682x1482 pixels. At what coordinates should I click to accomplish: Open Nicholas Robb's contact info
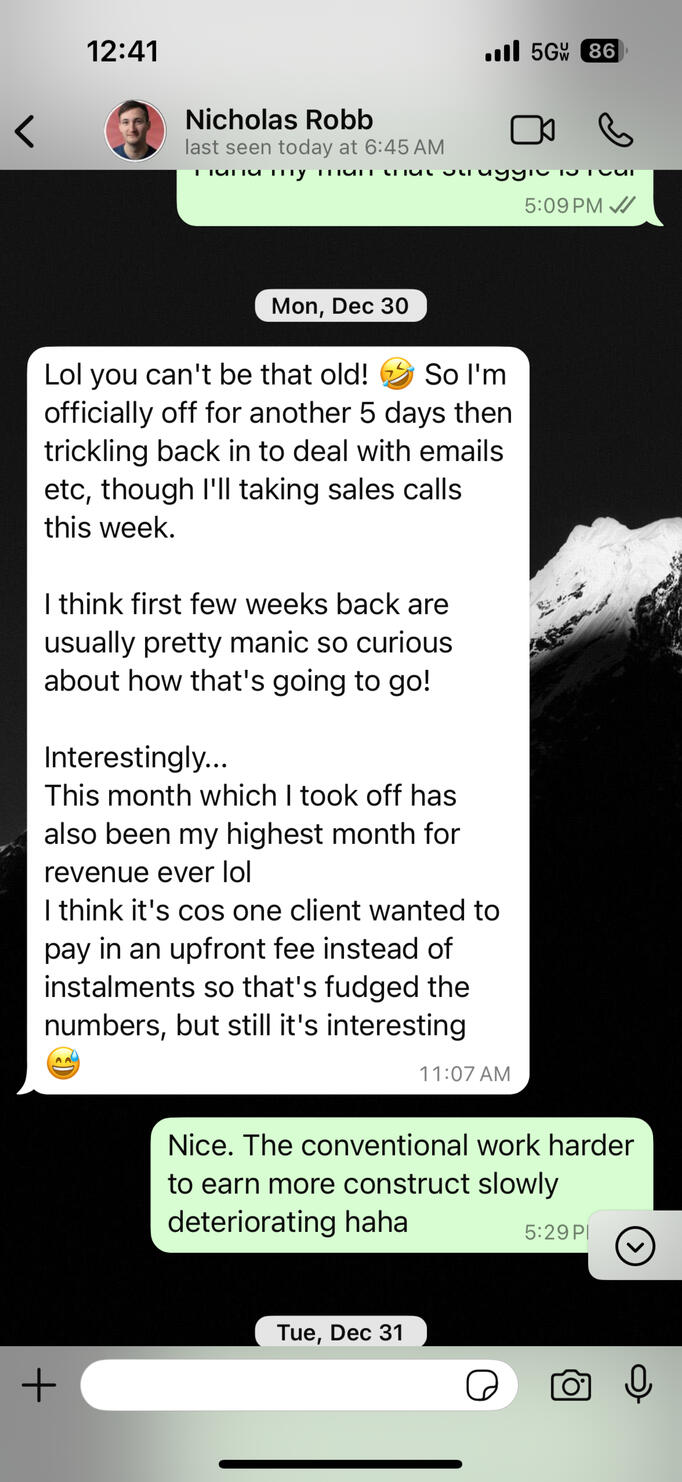279,130
